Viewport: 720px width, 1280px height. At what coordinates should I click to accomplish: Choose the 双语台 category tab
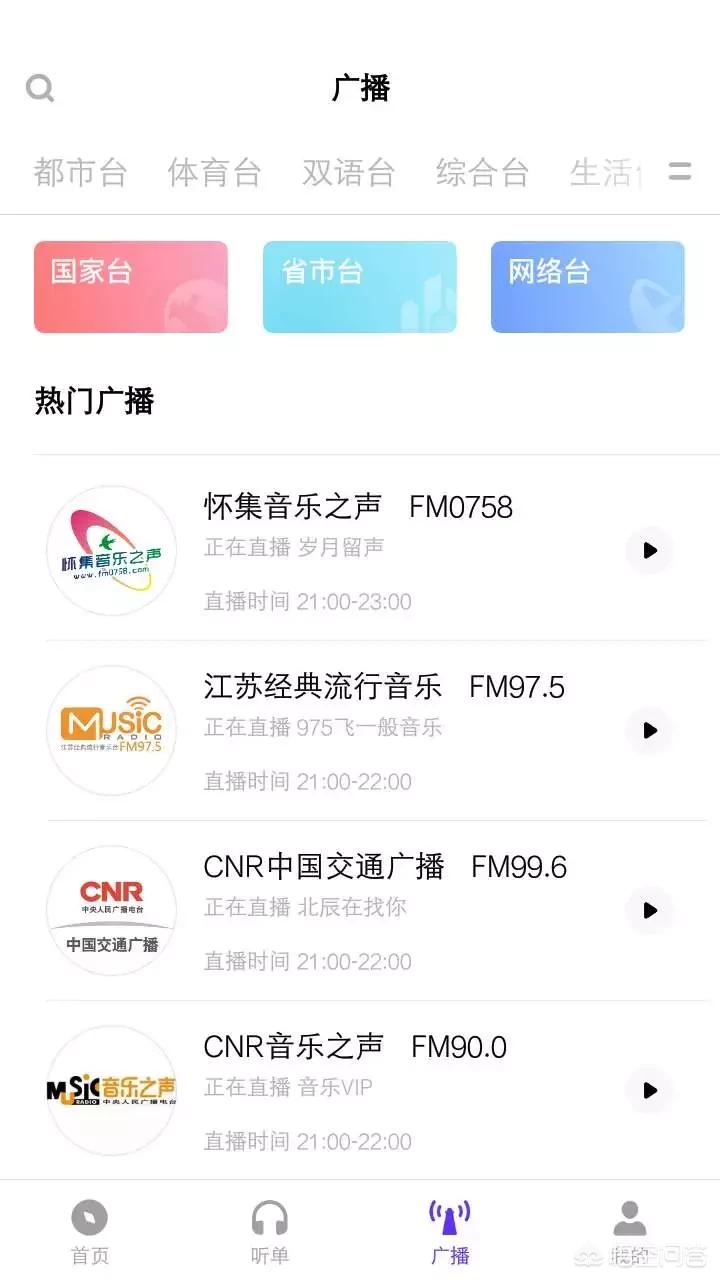[348, 172]
